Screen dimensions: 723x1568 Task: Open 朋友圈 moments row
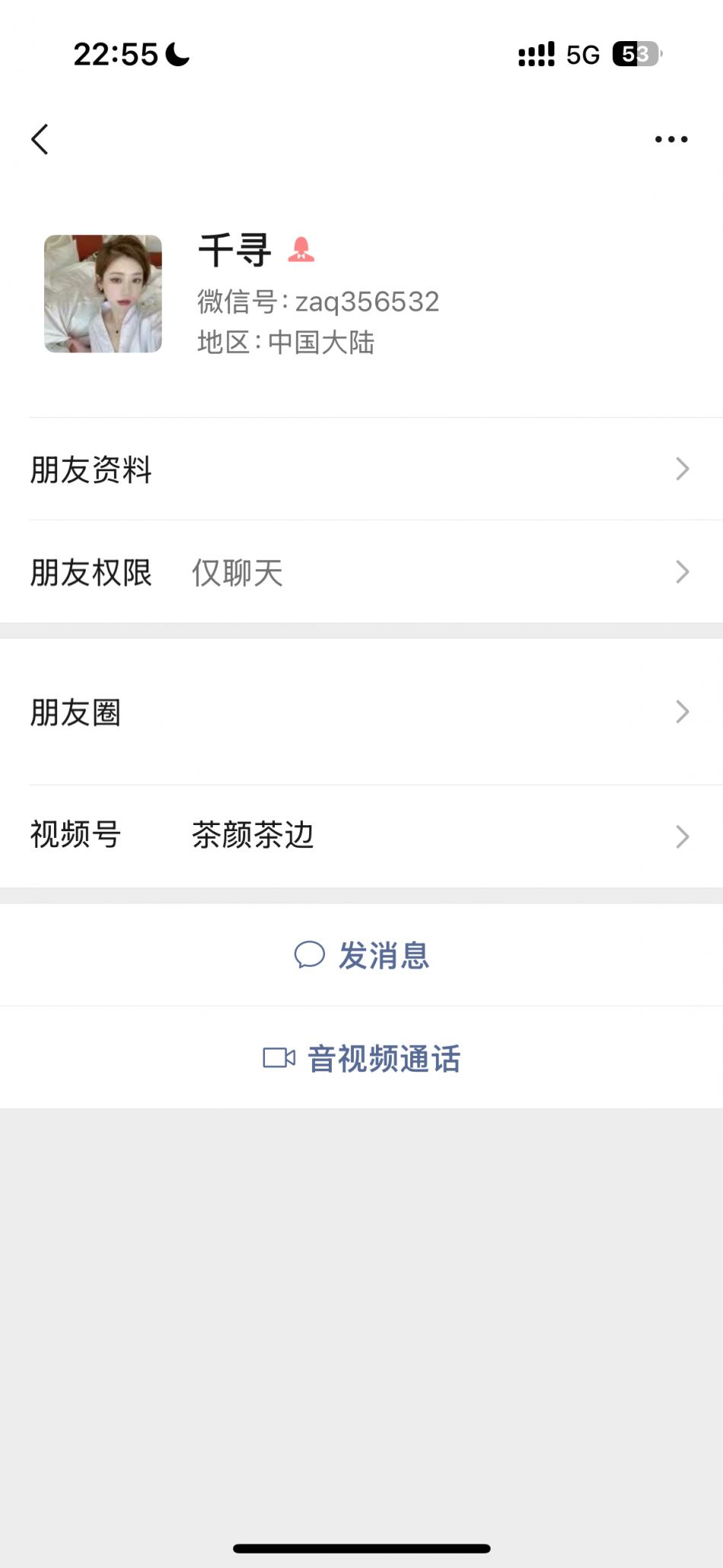pos(361,712)
